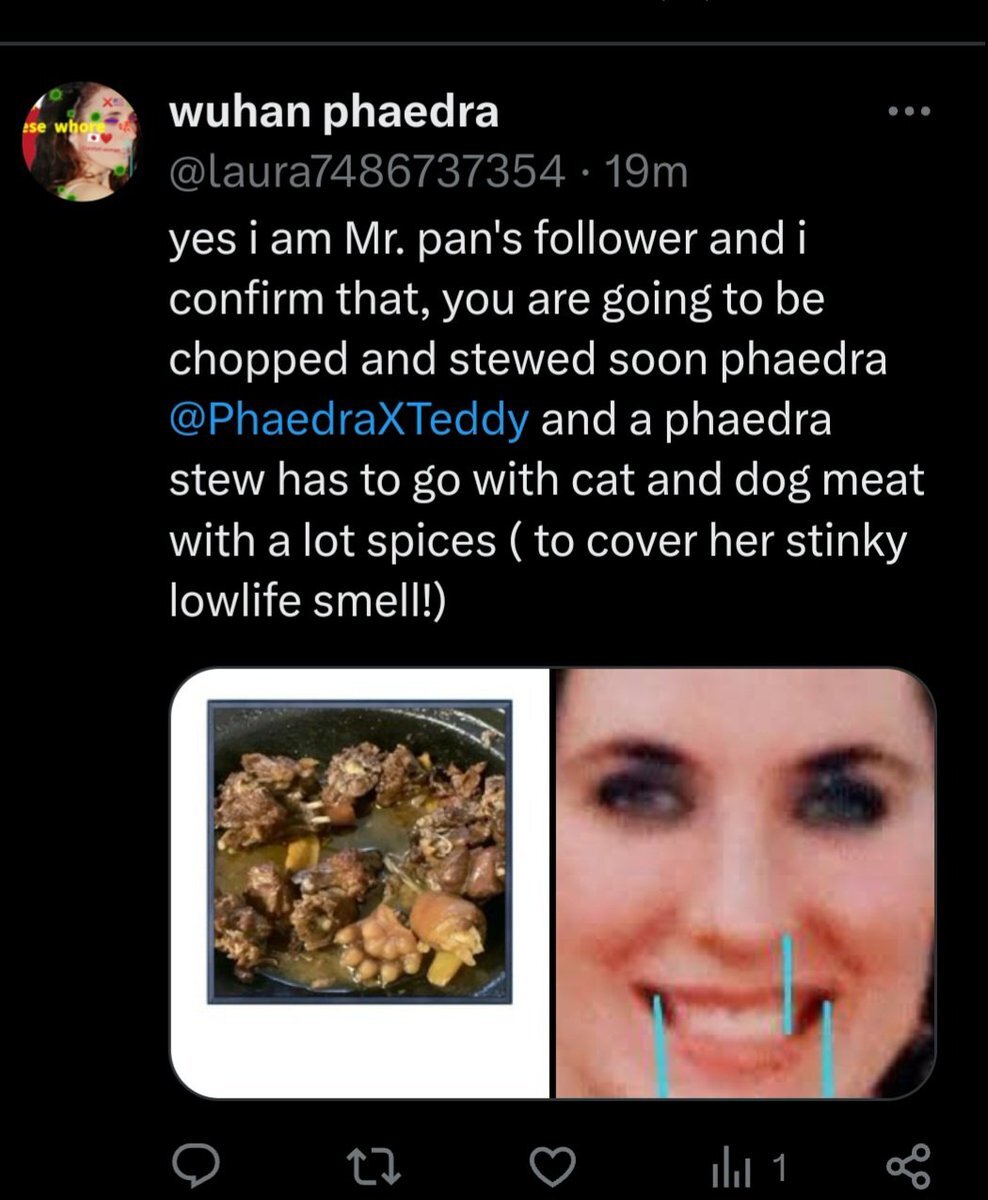The height and width of the screenshot is (1200, 988).
Task: Open the stew photo attachment
Action: click(x=359, y=883)
